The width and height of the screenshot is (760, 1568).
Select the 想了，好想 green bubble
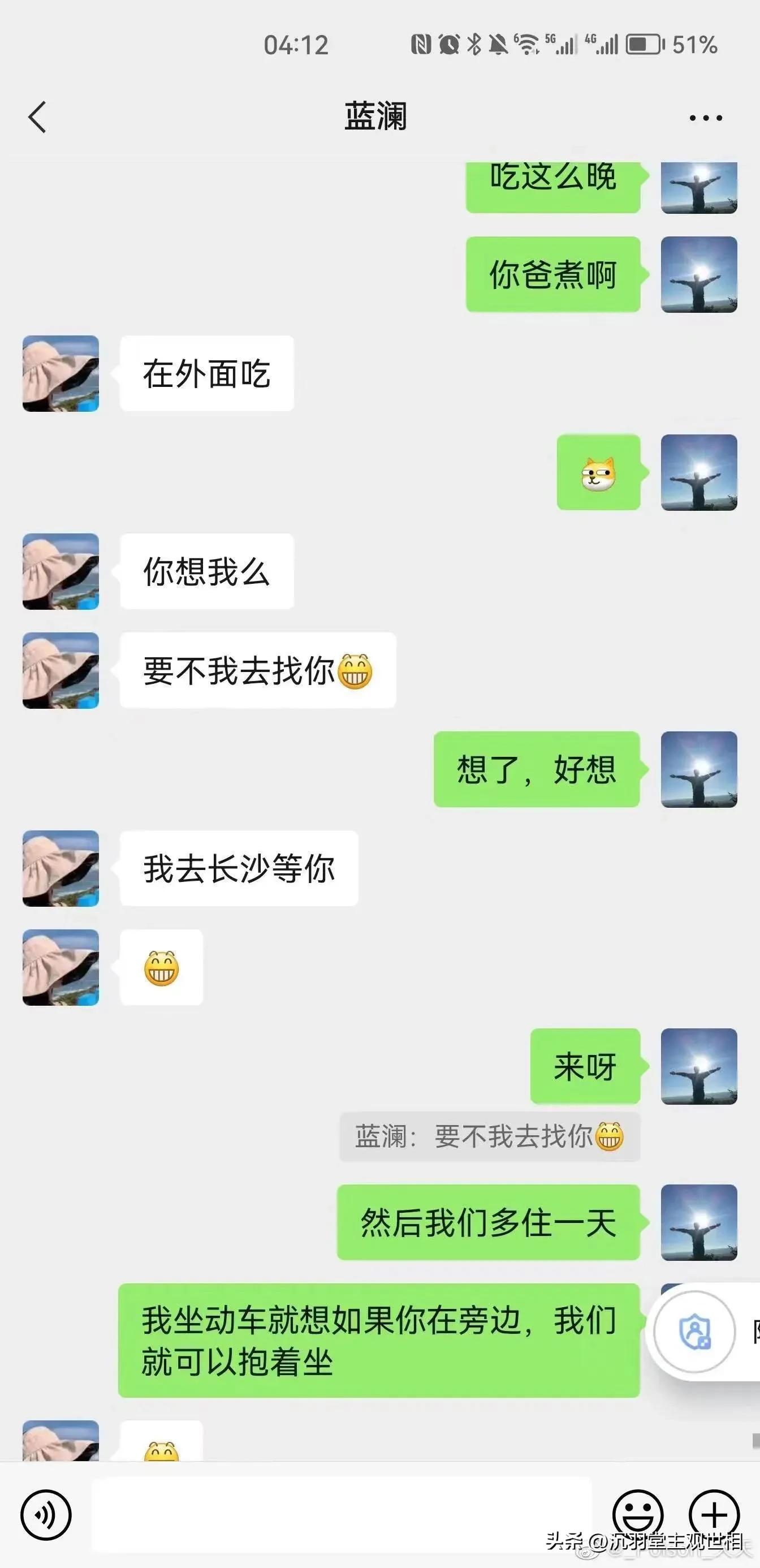(538, 769)
